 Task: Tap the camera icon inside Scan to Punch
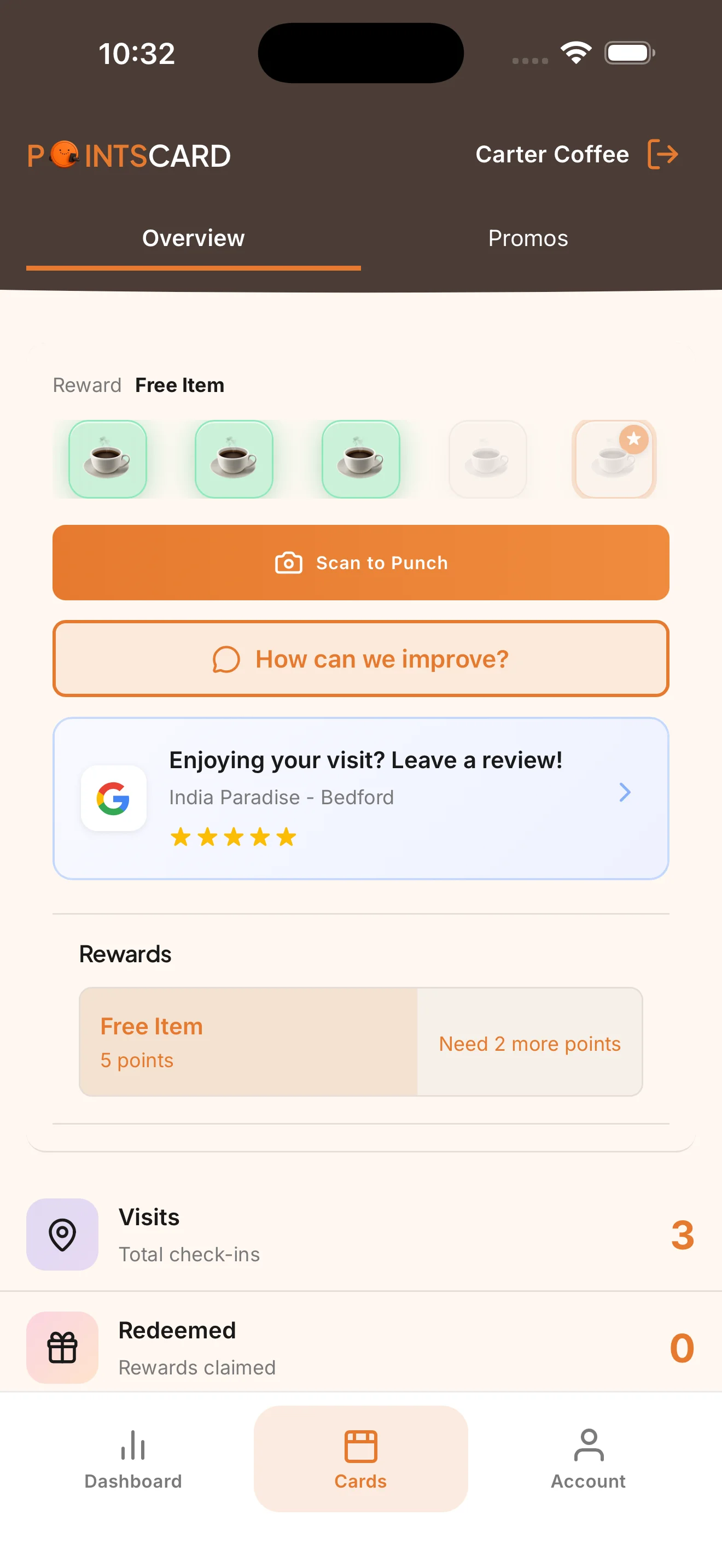(289, 563)
